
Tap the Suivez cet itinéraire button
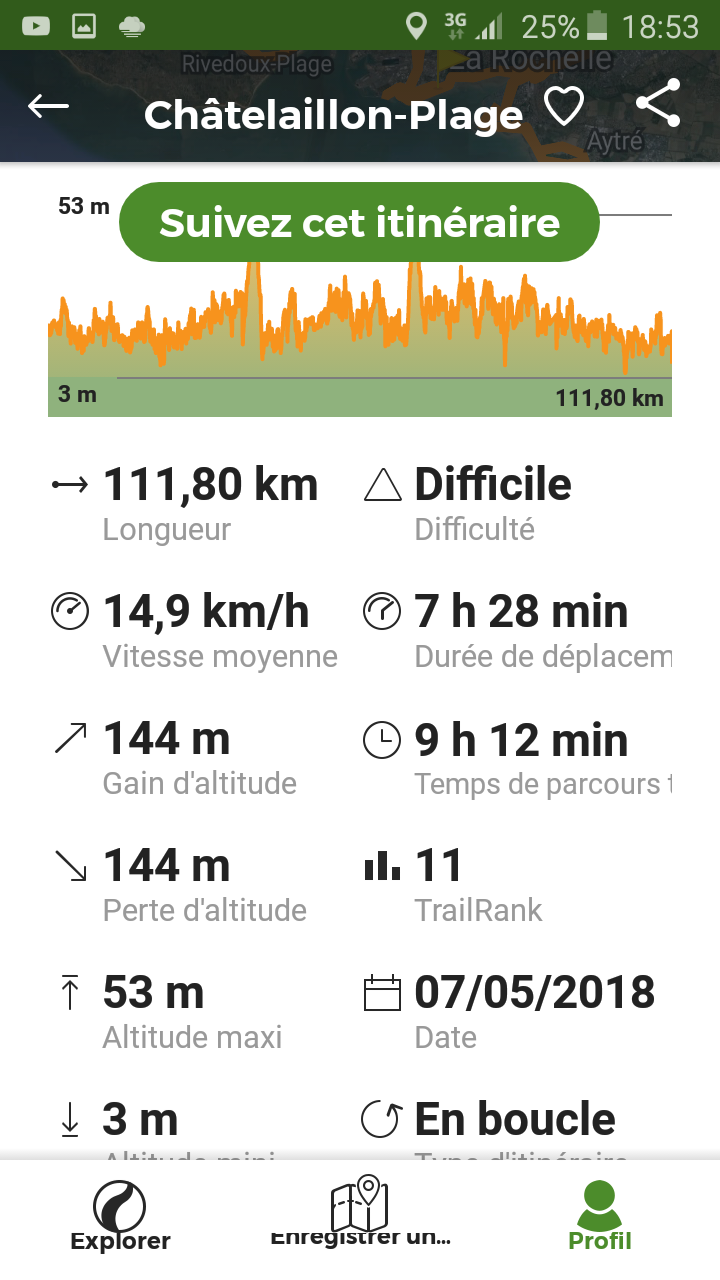click(x=359, y=222)
